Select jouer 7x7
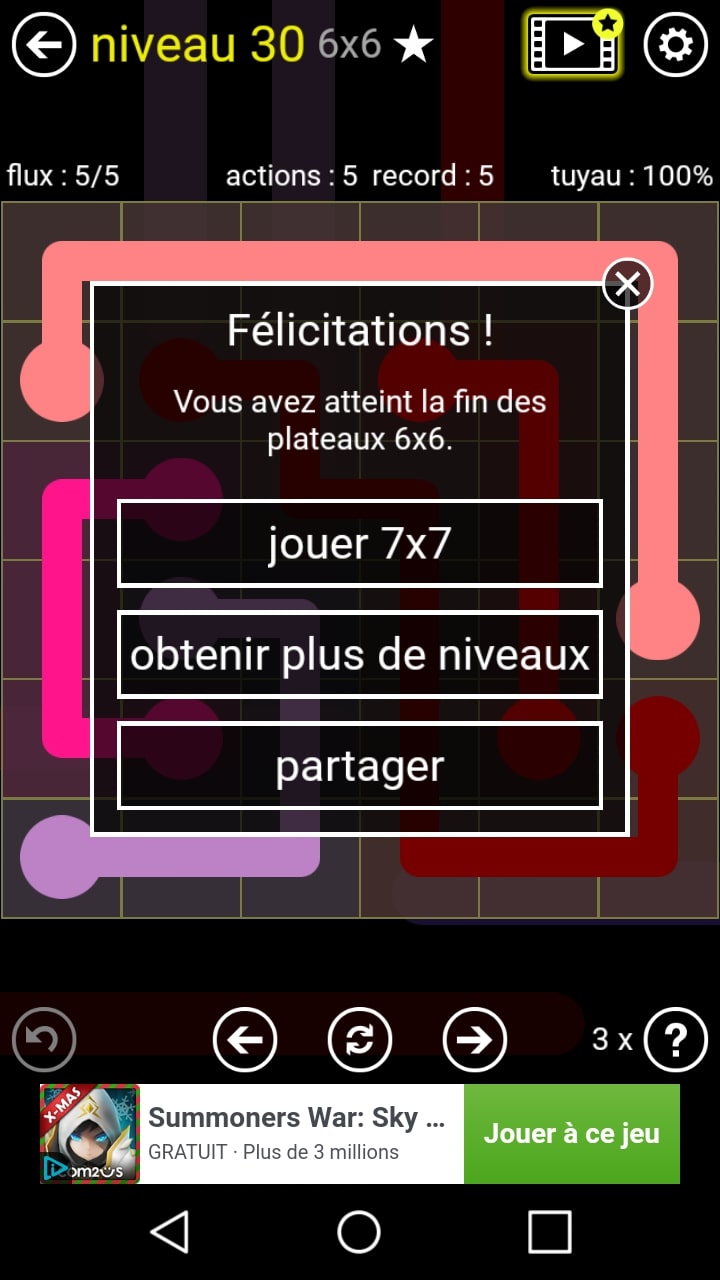720x1280 pixels. coord(360,544)
